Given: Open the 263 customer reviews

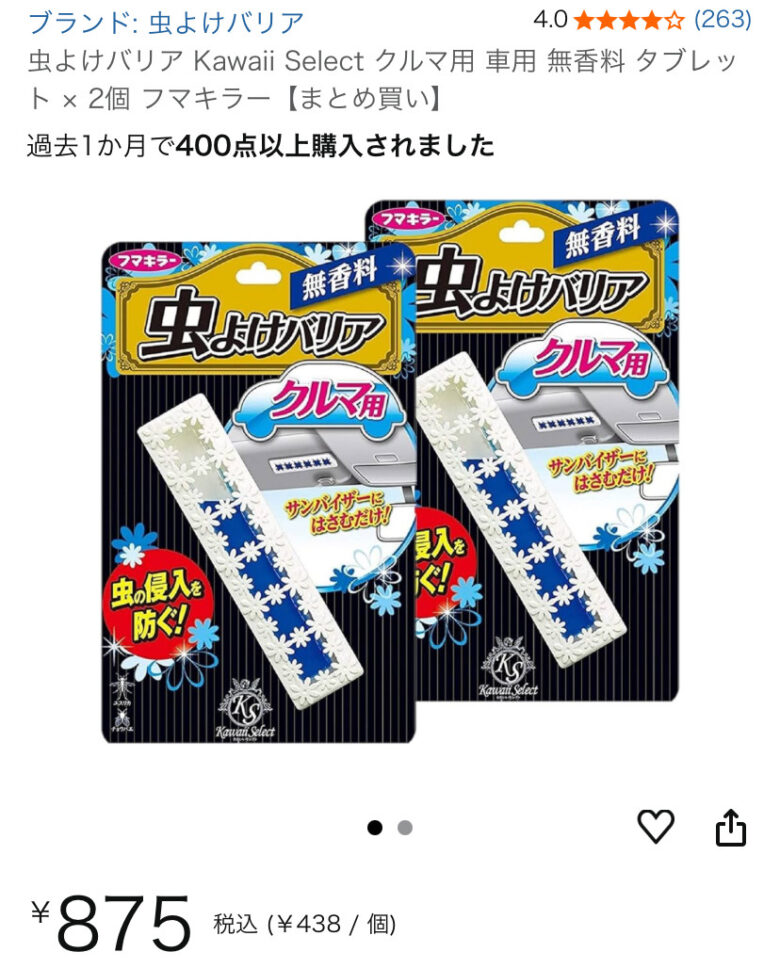Looking at the screenshot, I should [722, 19].
